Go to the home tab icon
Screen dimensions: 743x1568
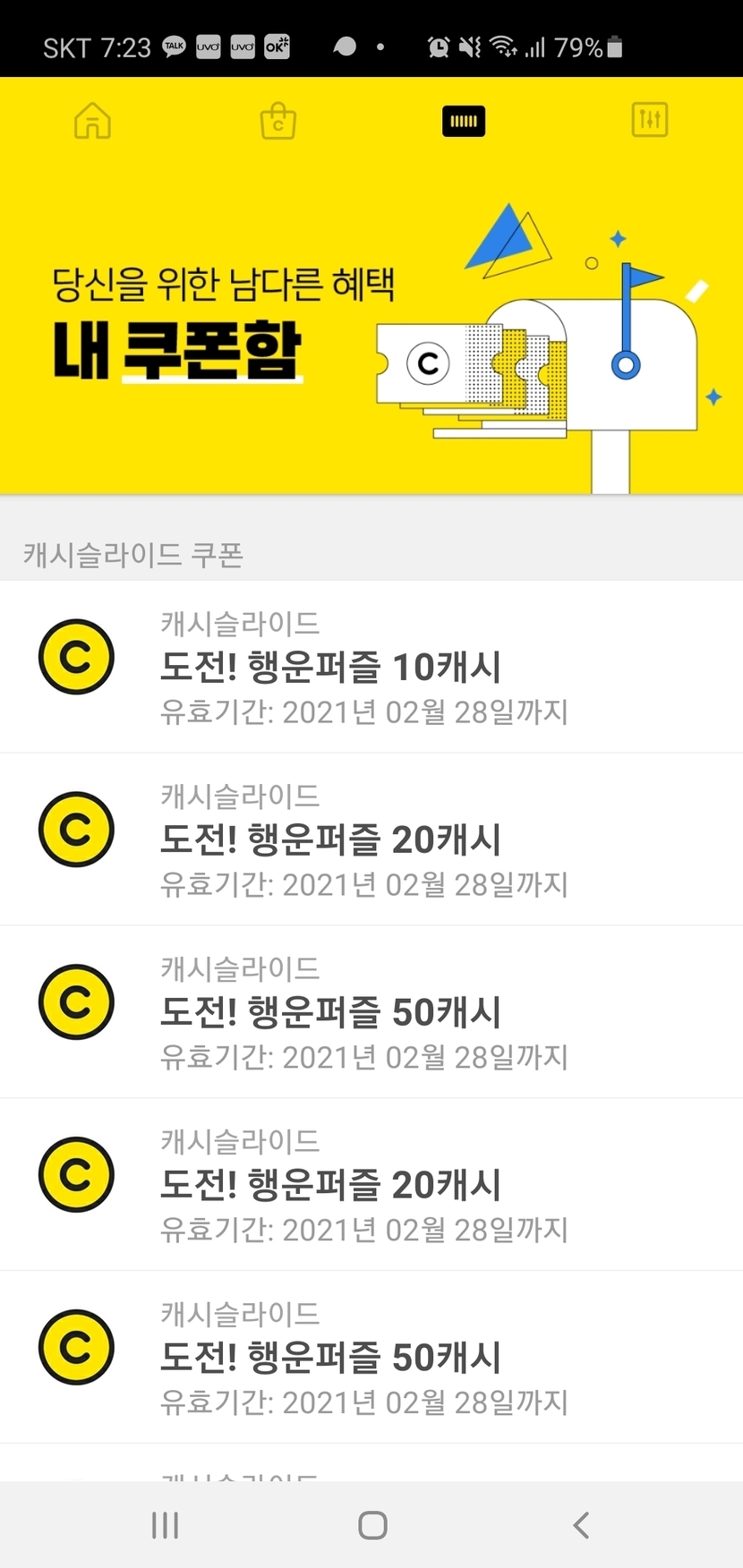(93, 121)
